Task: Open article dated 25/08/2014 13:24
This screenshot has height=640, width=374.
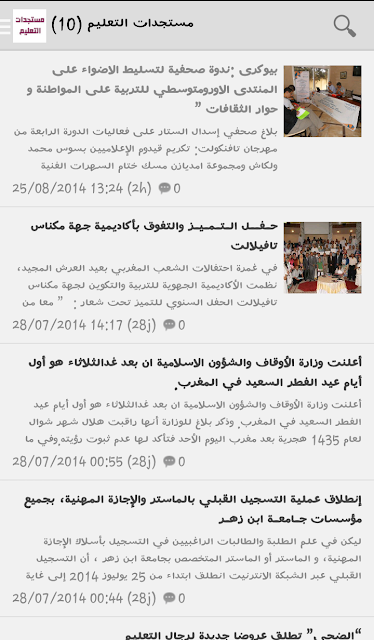Action: (187, 129)
